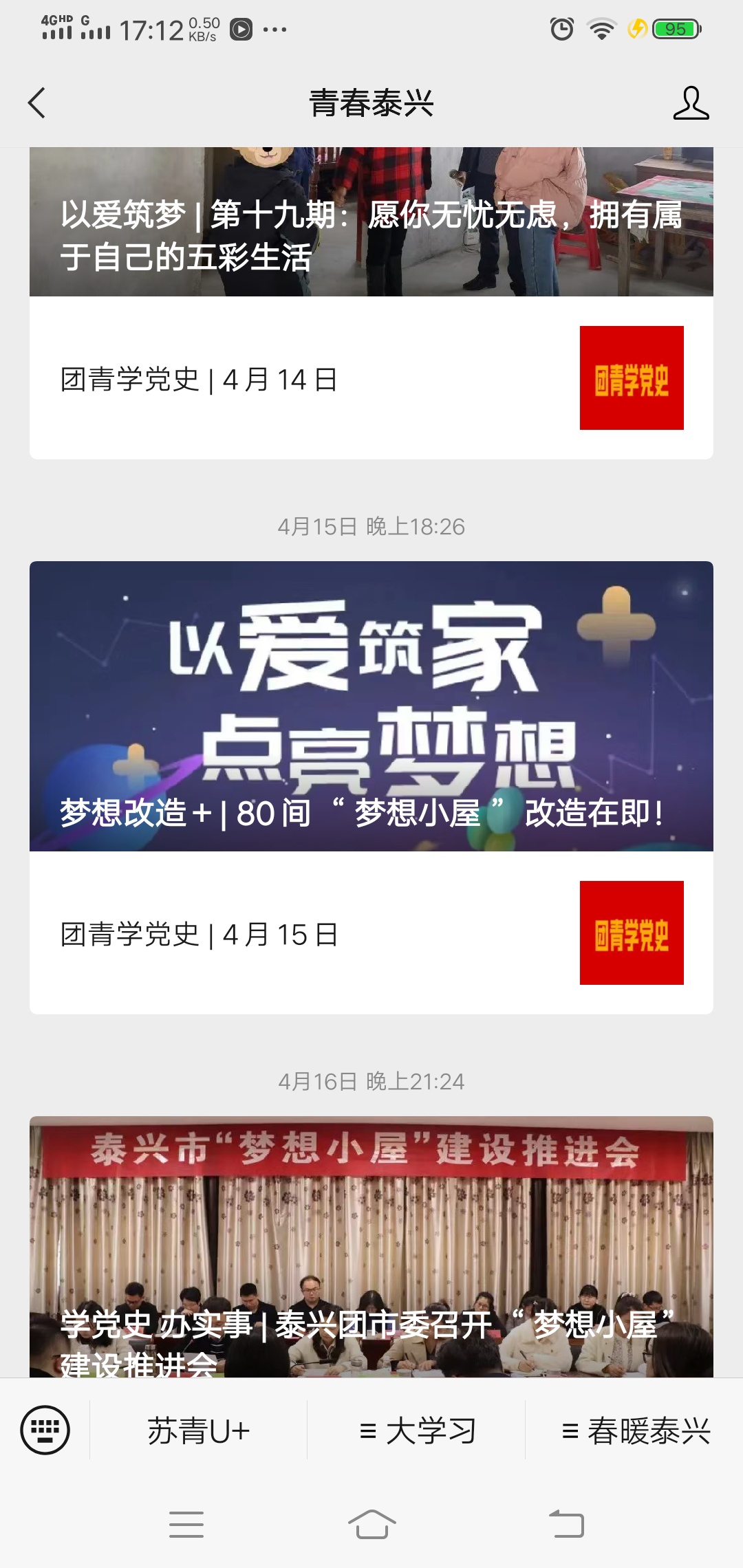
Task: Switch to keyboard input mode
Action: (45, 1430)
